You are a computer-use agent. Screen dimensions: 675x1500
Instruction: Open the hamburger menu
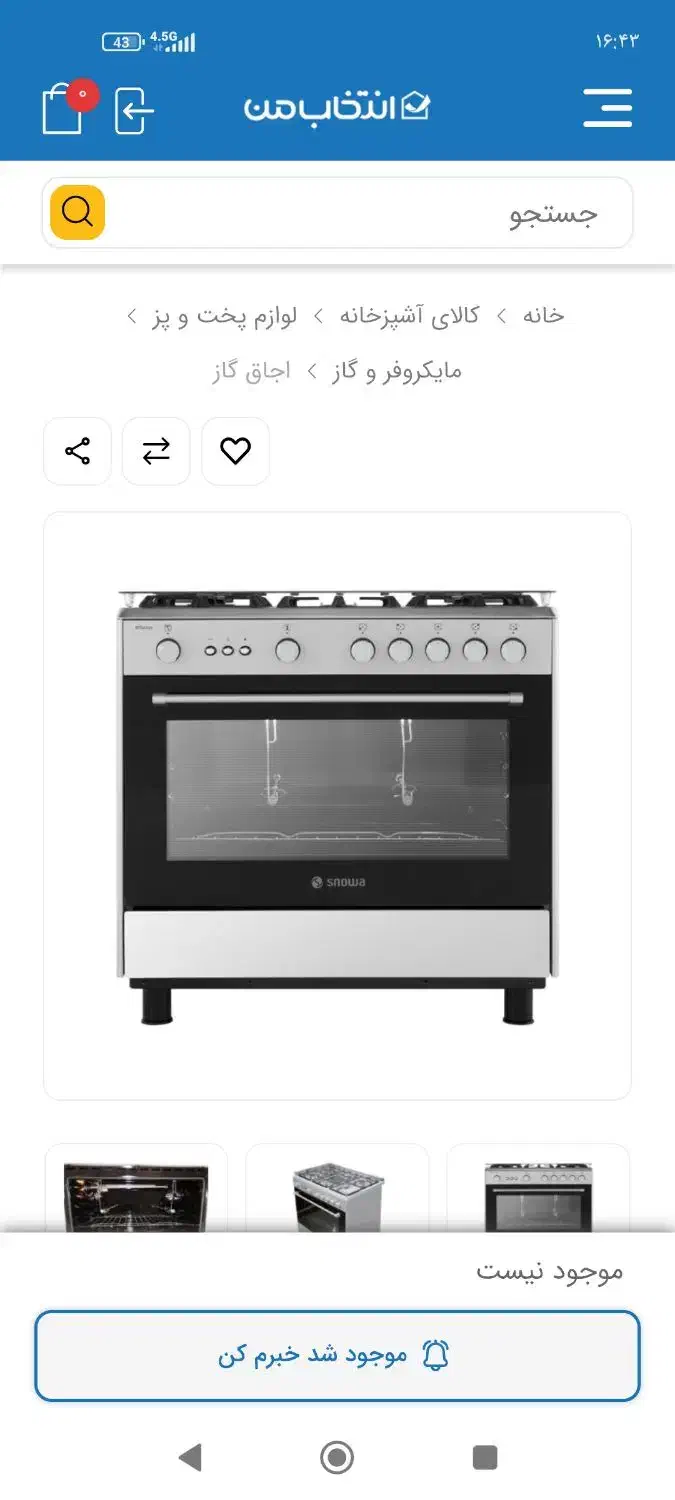click(x=607, y=108)
